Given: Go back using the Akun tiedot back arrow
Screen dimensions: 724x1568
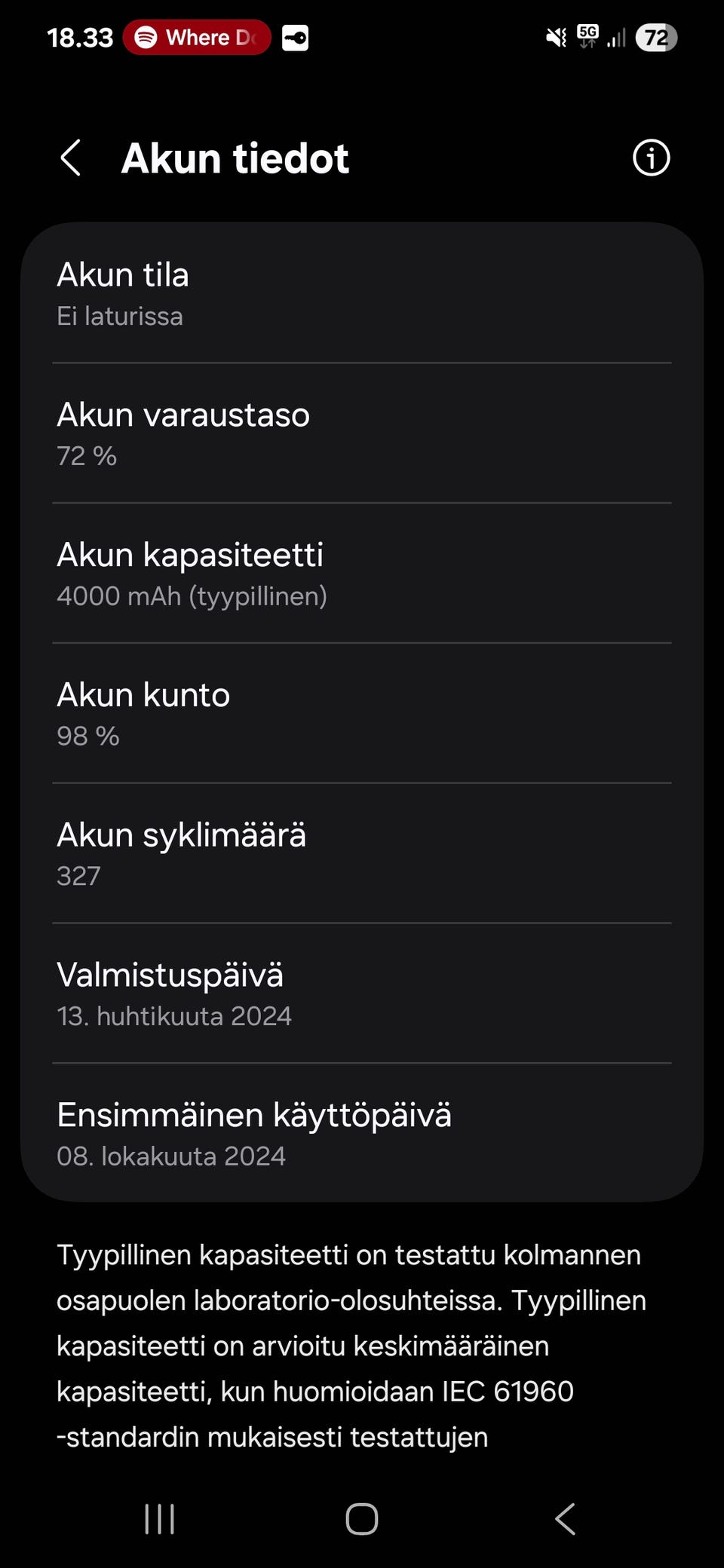Looking at the screenshot, I should pos(70,158).
